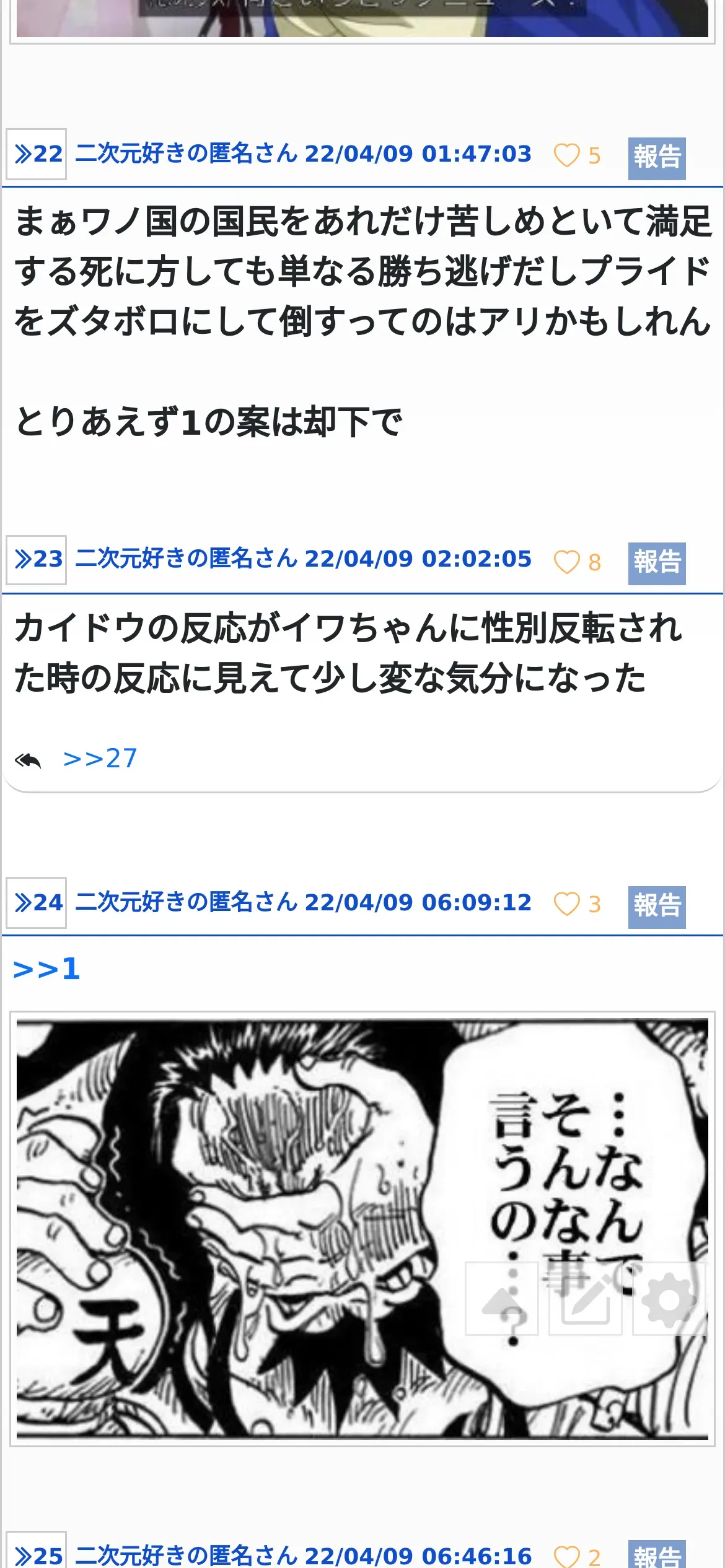Like post 24 with the heart

[566, 904]
